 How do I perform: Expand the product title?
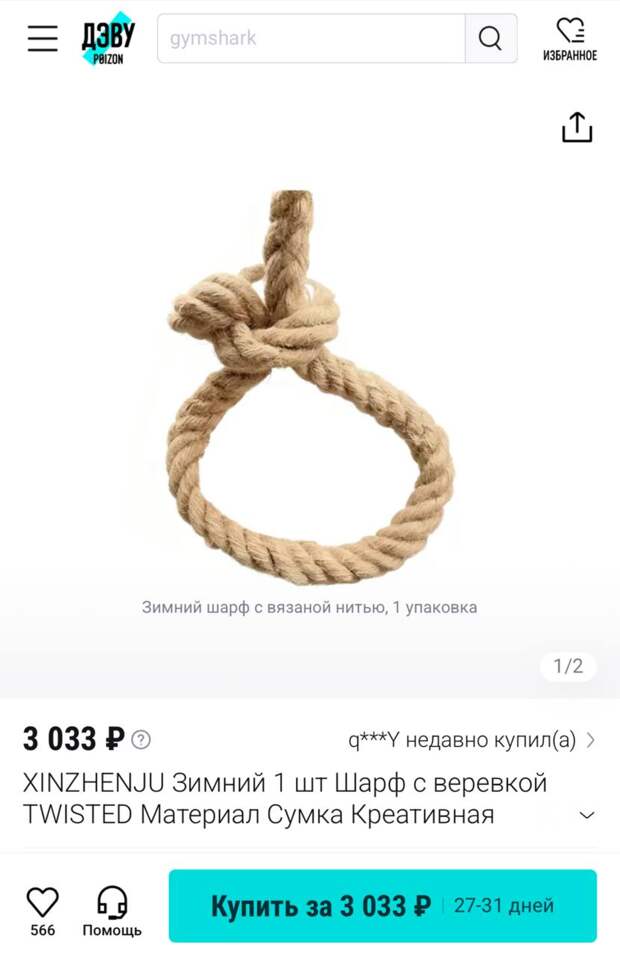(587, 815)
